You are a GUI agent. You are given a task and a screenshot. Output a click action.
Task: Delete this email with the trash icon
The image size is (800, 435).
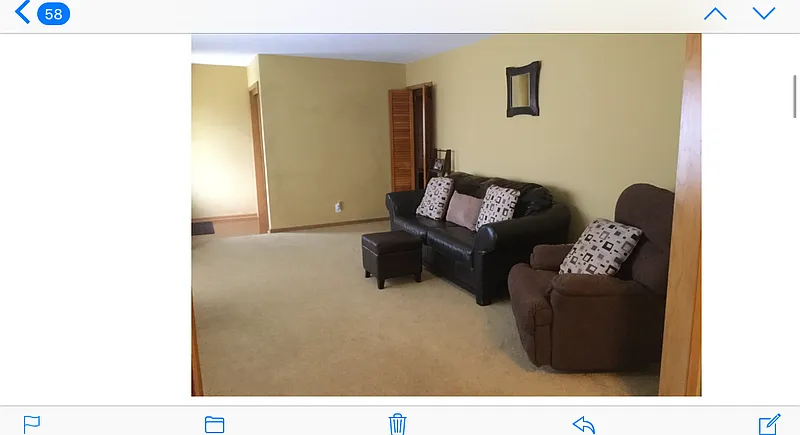(398, 424)
